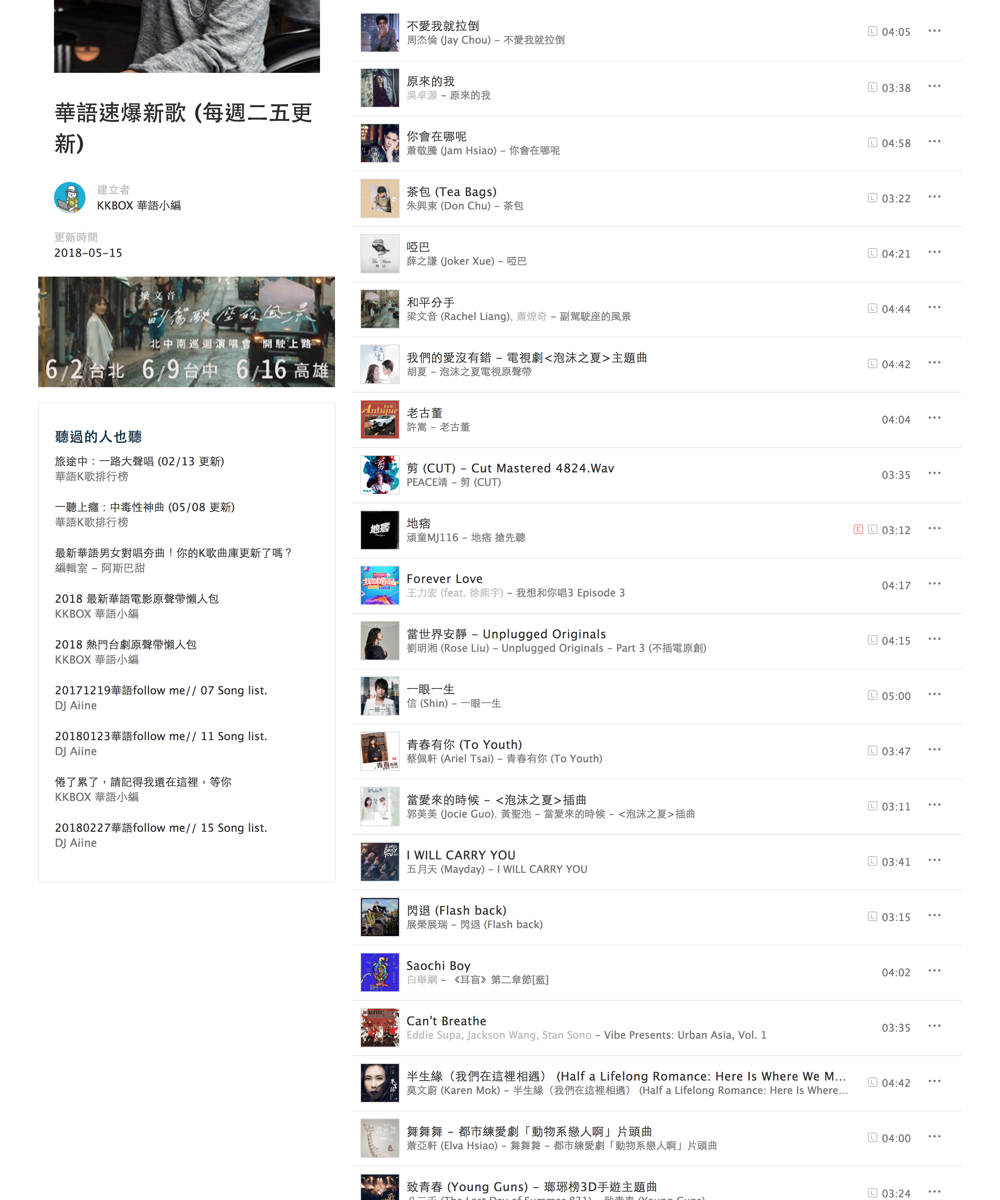Open playlist 一聽上癮:中毒性神曲

click(144, 508)
